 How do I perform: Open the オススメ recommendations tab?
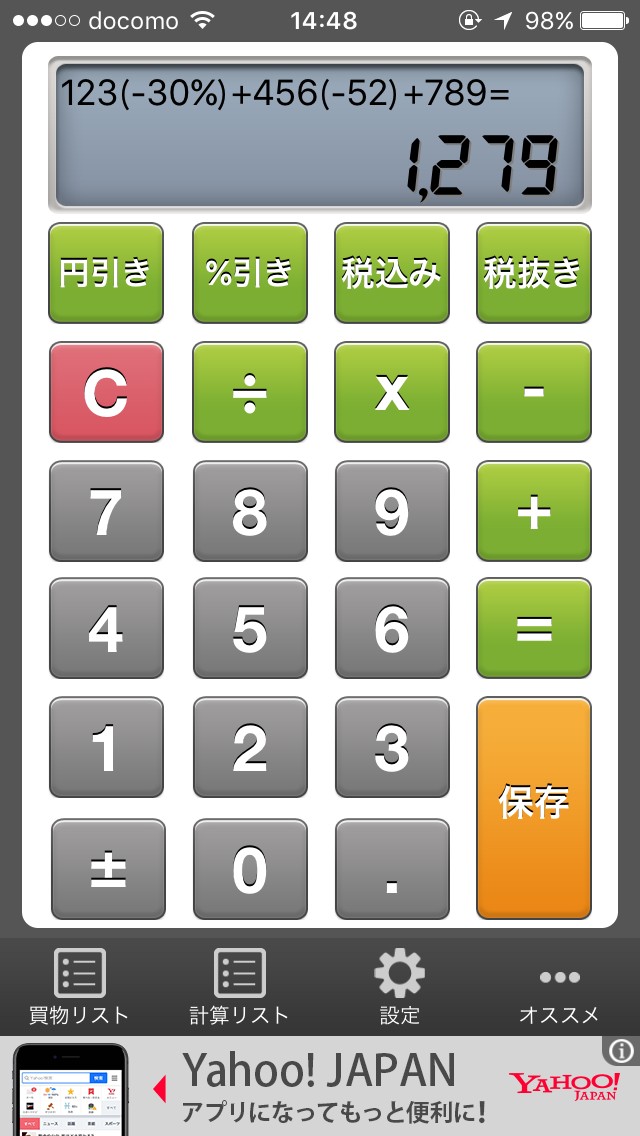tap(559, 987)
